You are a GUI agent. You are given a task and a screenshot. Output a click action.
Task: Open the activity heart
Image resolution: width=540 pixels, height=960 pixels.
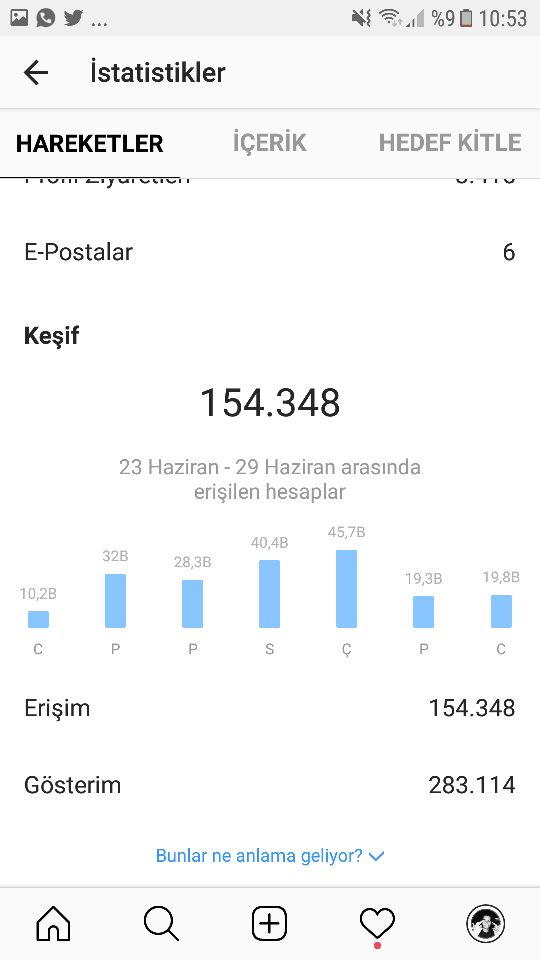tap(377, 924)
